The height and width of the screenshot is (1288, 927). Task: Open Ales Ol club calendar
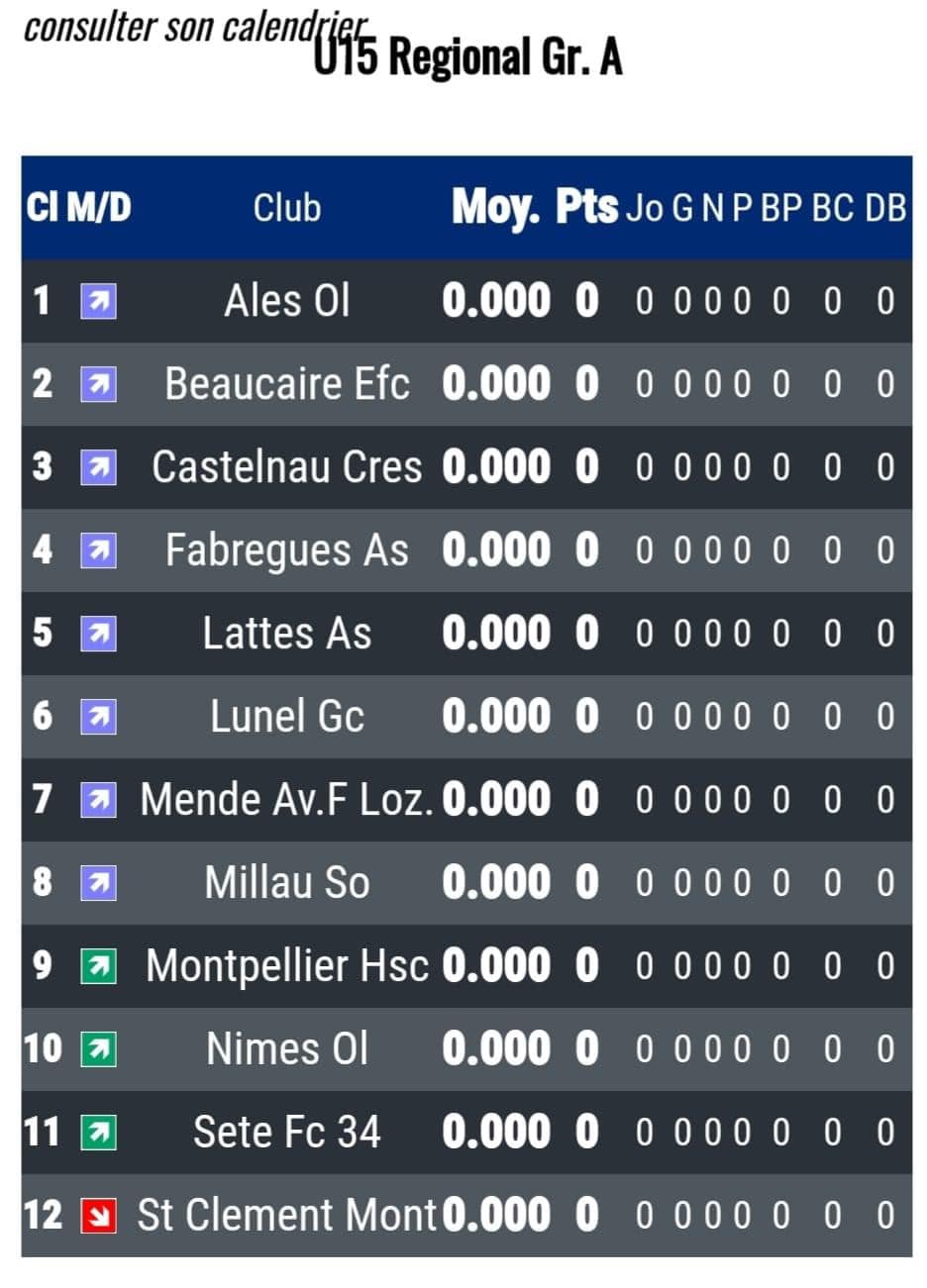tap(287, 301)
